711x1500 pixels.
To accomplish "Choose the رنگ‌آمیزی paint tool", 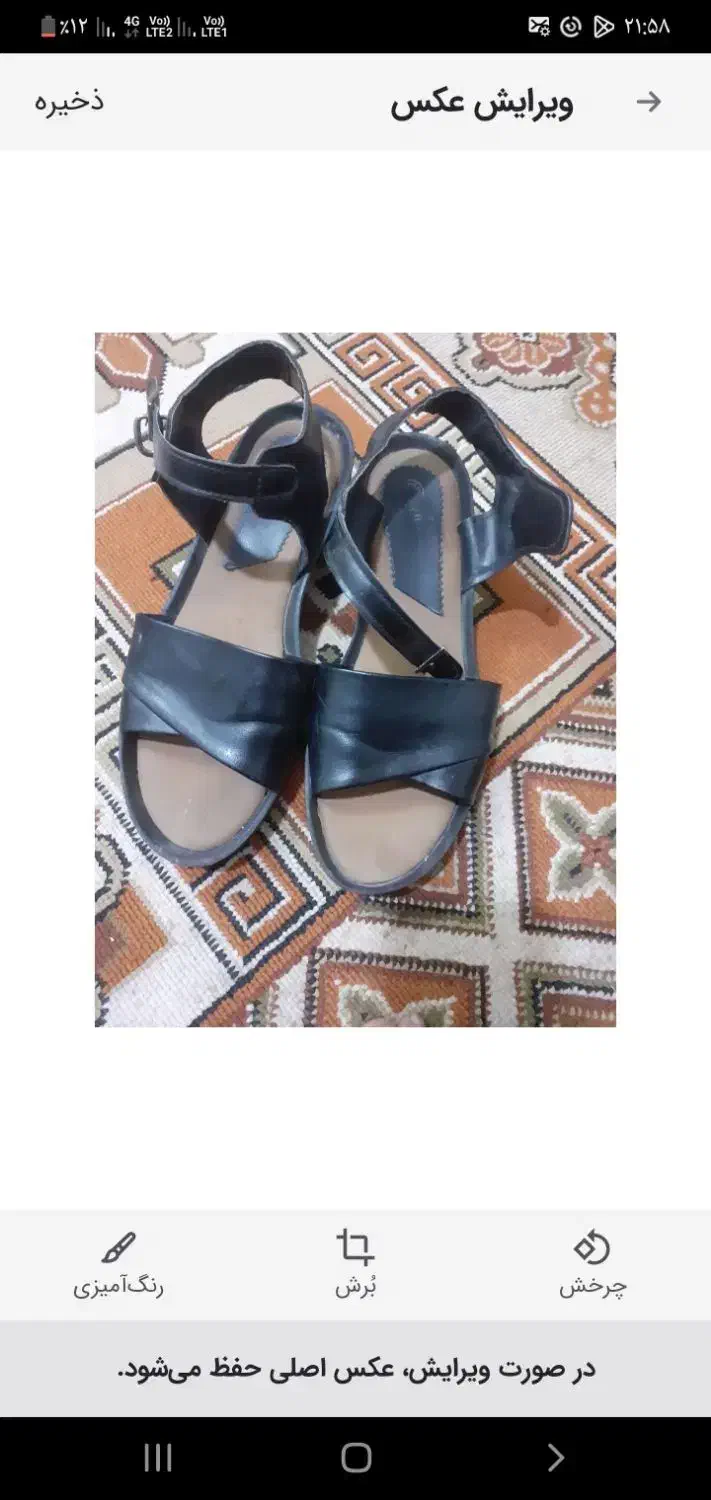I will 118,1264.
